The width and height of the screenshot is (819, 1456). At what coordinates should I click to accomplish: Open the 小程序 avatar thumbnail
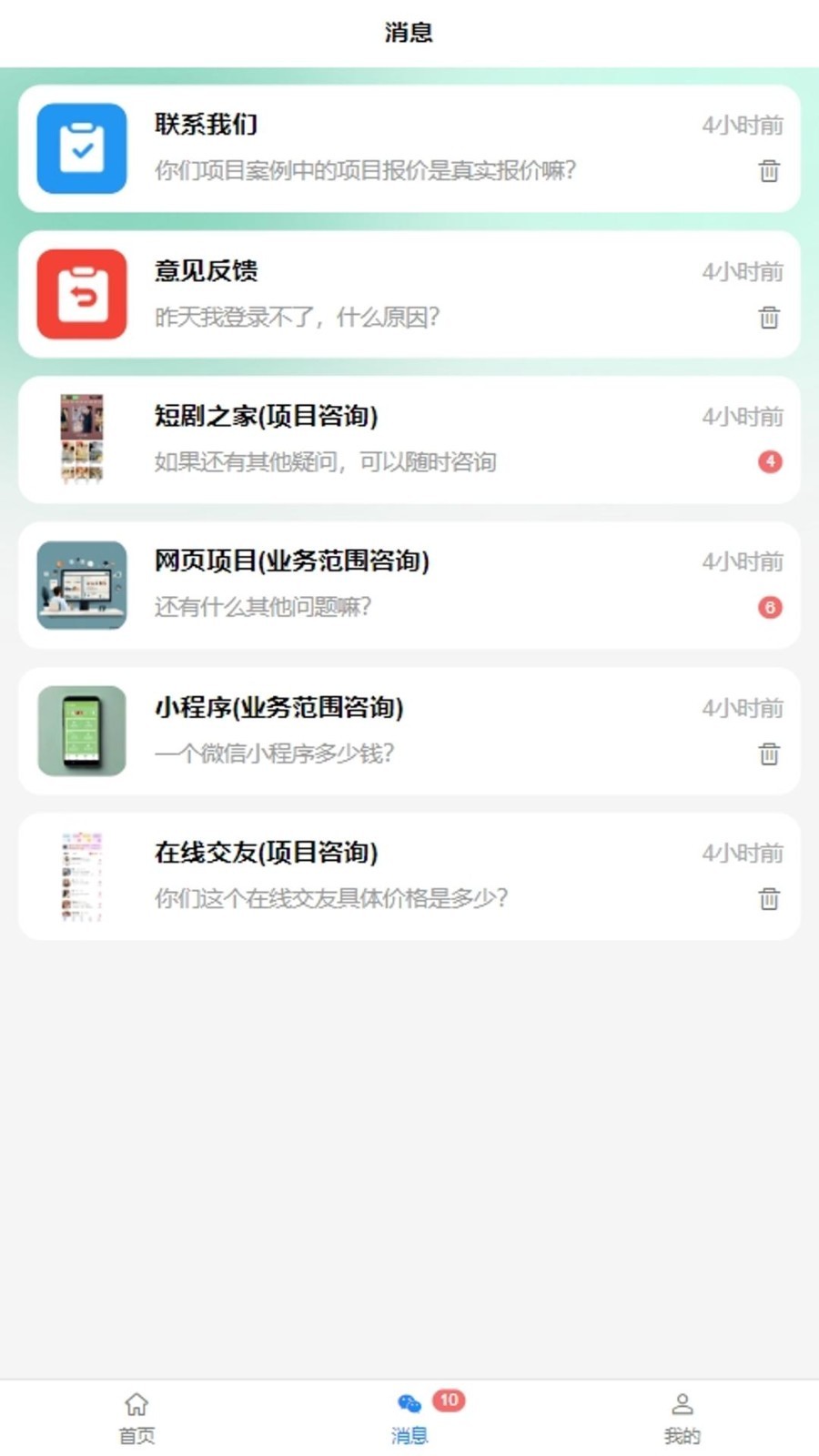(81, 730)
